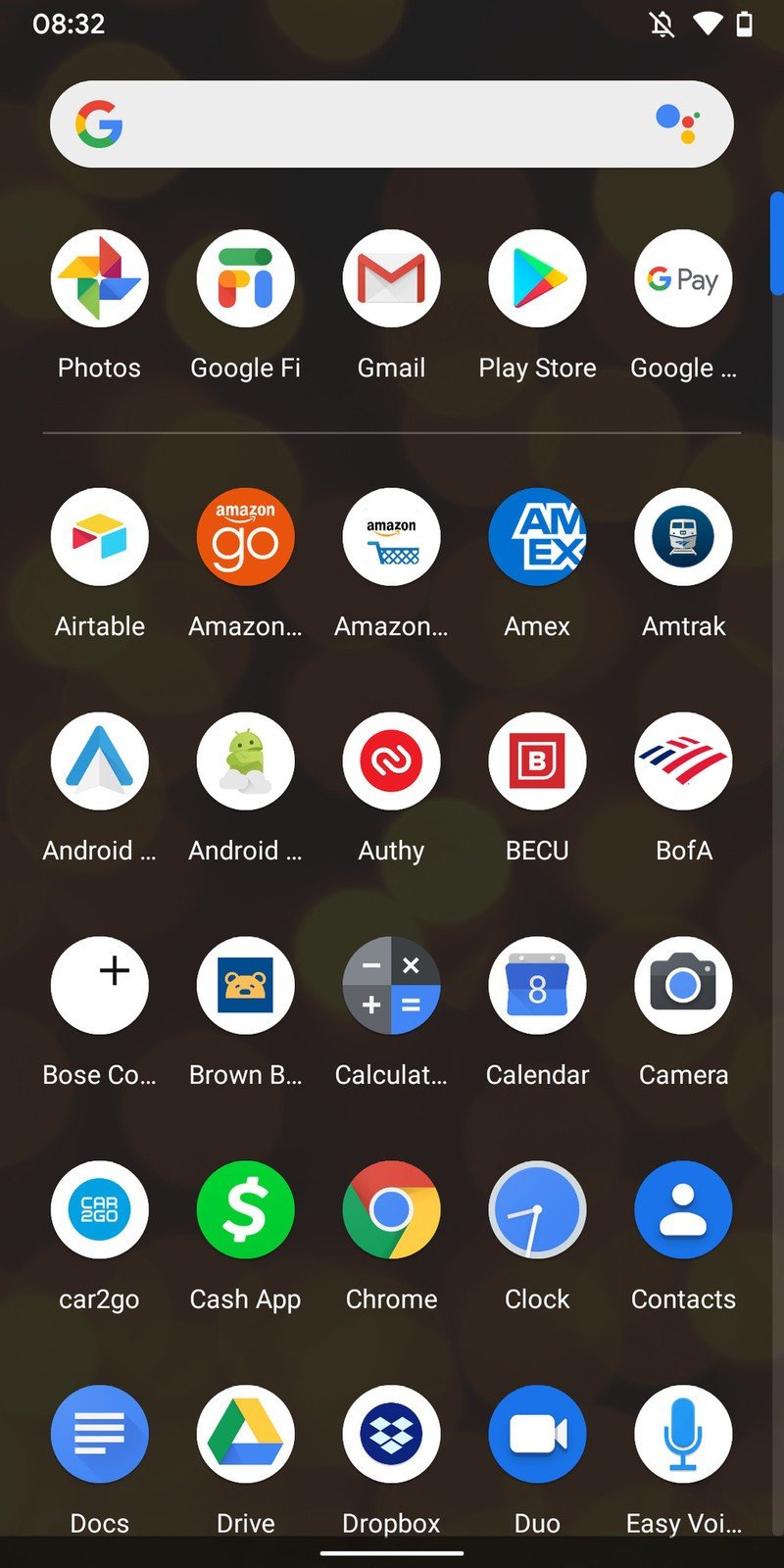Open Cash App
784x1568 pixels.
(x=245, y=1210)
